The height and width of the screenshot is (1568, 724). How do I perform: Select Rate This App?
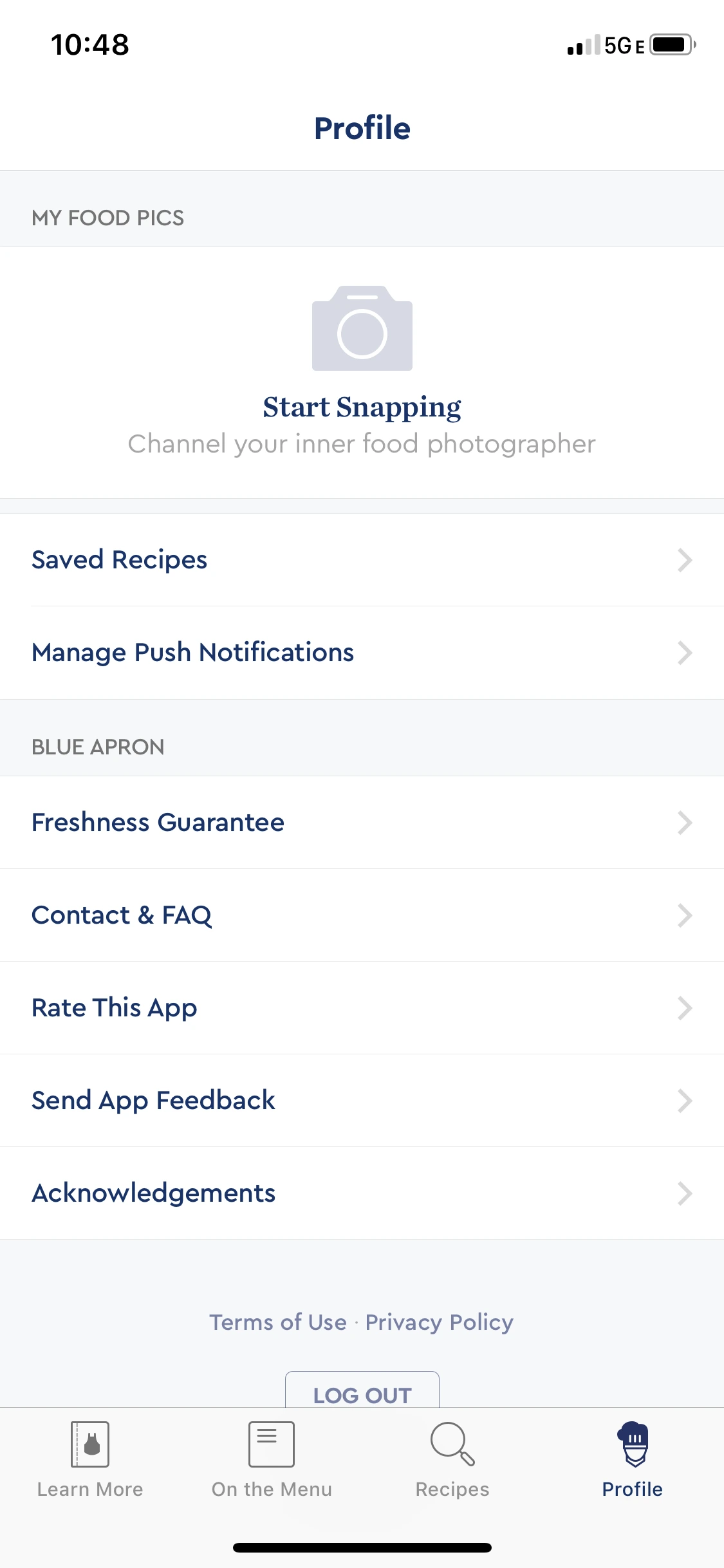tap(362, 1008)
